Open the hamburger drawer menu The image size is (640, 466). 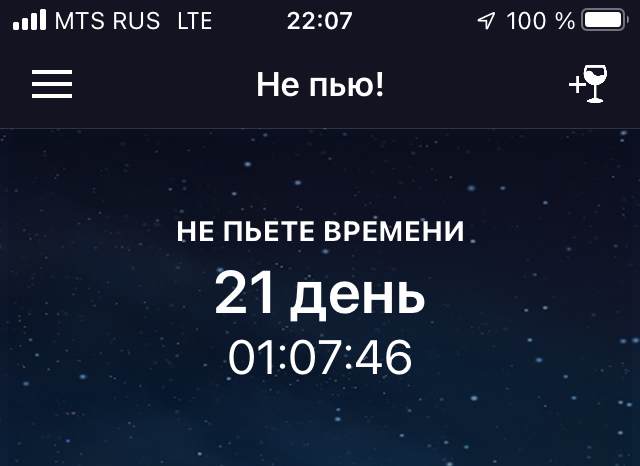click(52, 84)
